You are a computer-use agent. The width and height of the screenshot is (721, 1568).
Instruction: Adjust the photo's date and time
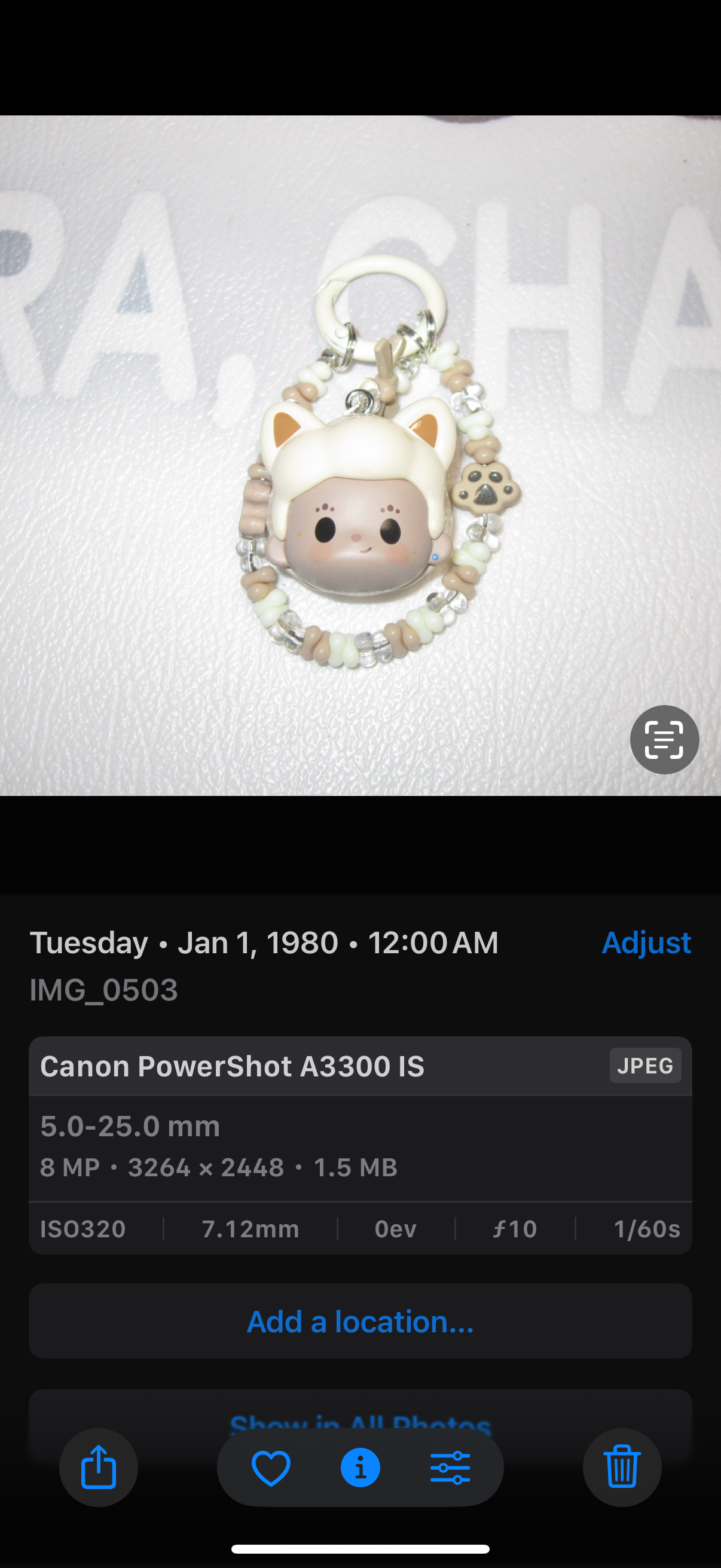[x=646, y=943]
